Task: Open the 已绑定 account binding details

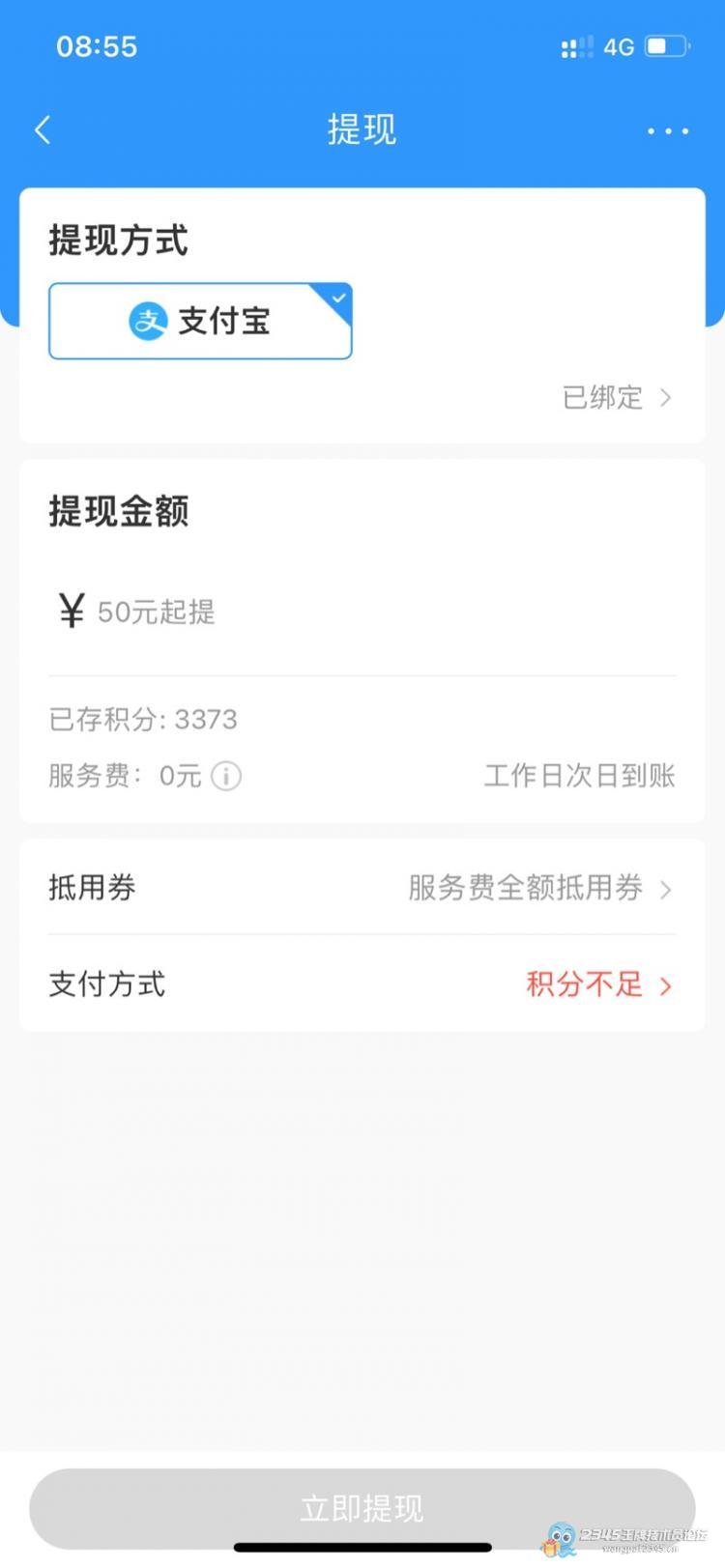Action: coord(617,397)
